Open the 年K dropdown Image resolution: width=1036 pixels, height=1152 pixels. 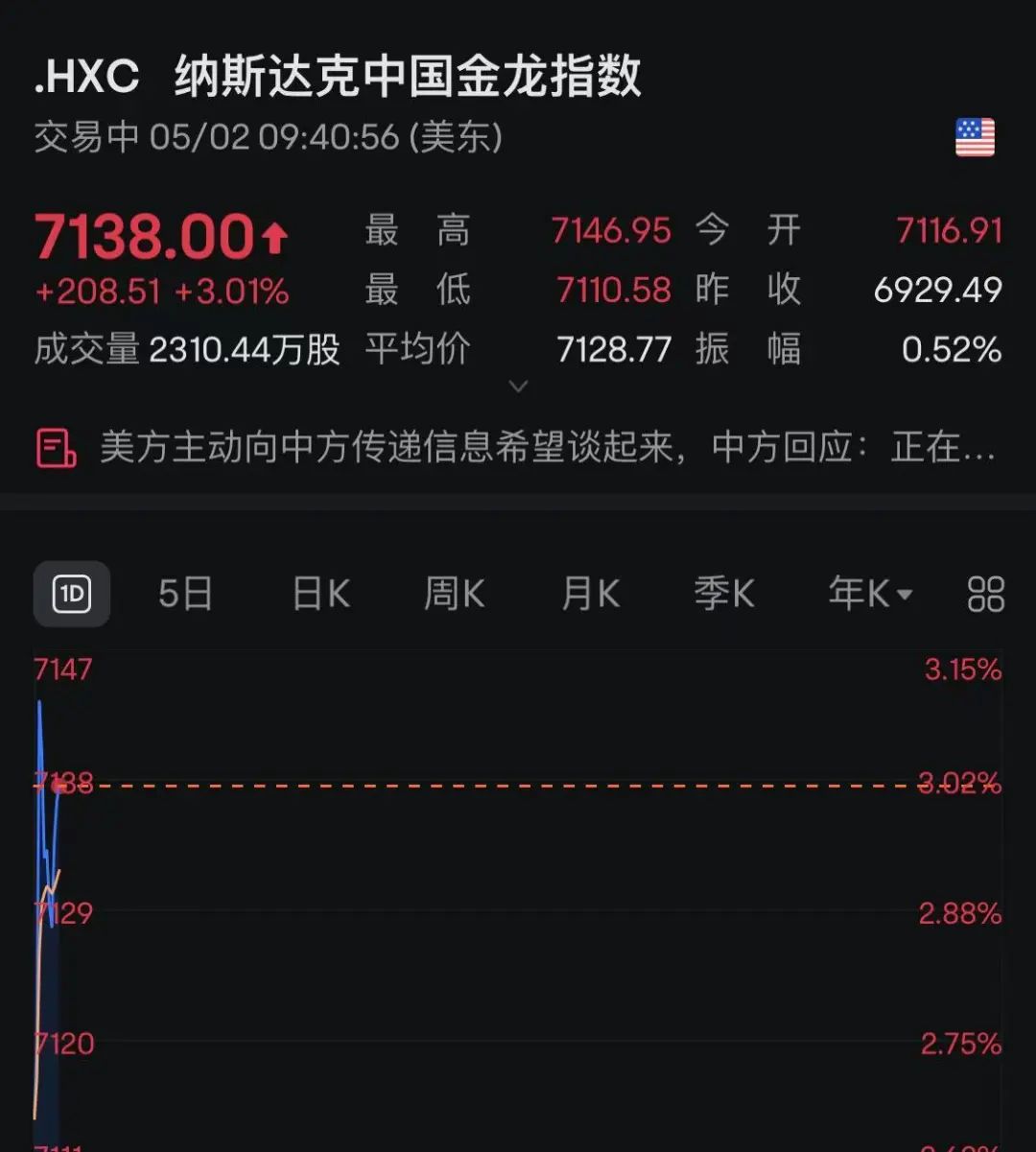click(x=870, y=595)
